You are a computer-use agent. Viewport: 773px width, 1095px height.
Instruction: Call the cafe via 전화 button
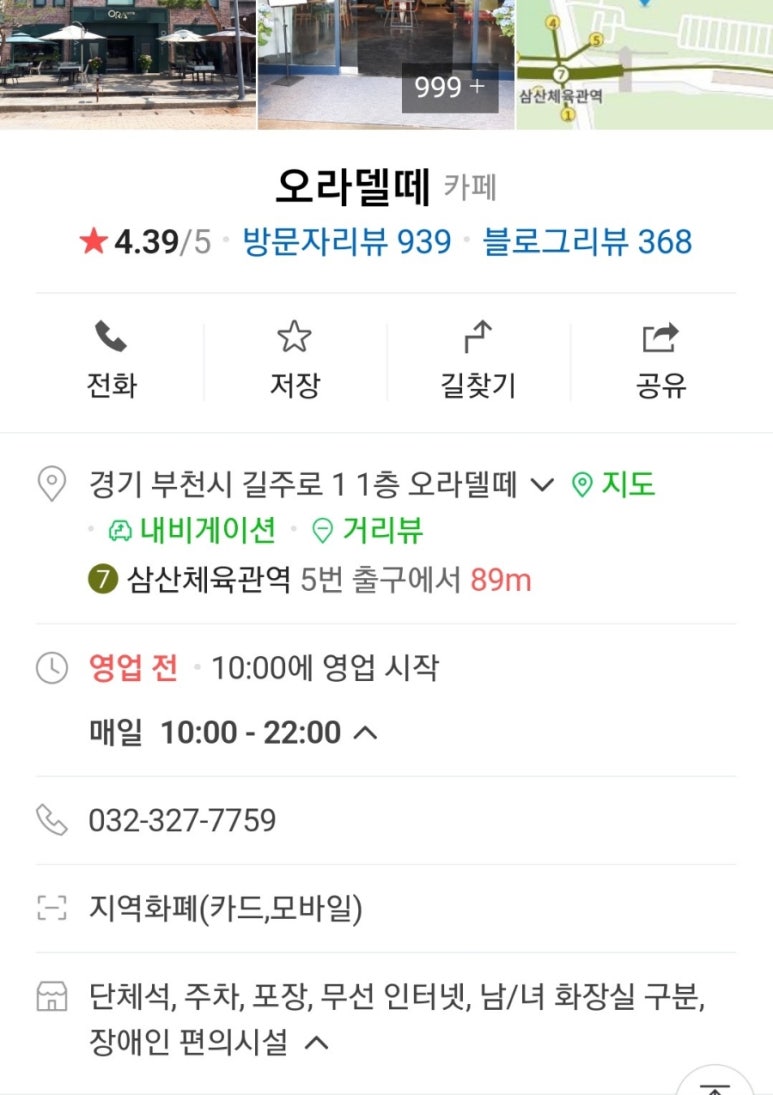pyautogui.click(x=111, y=360)
